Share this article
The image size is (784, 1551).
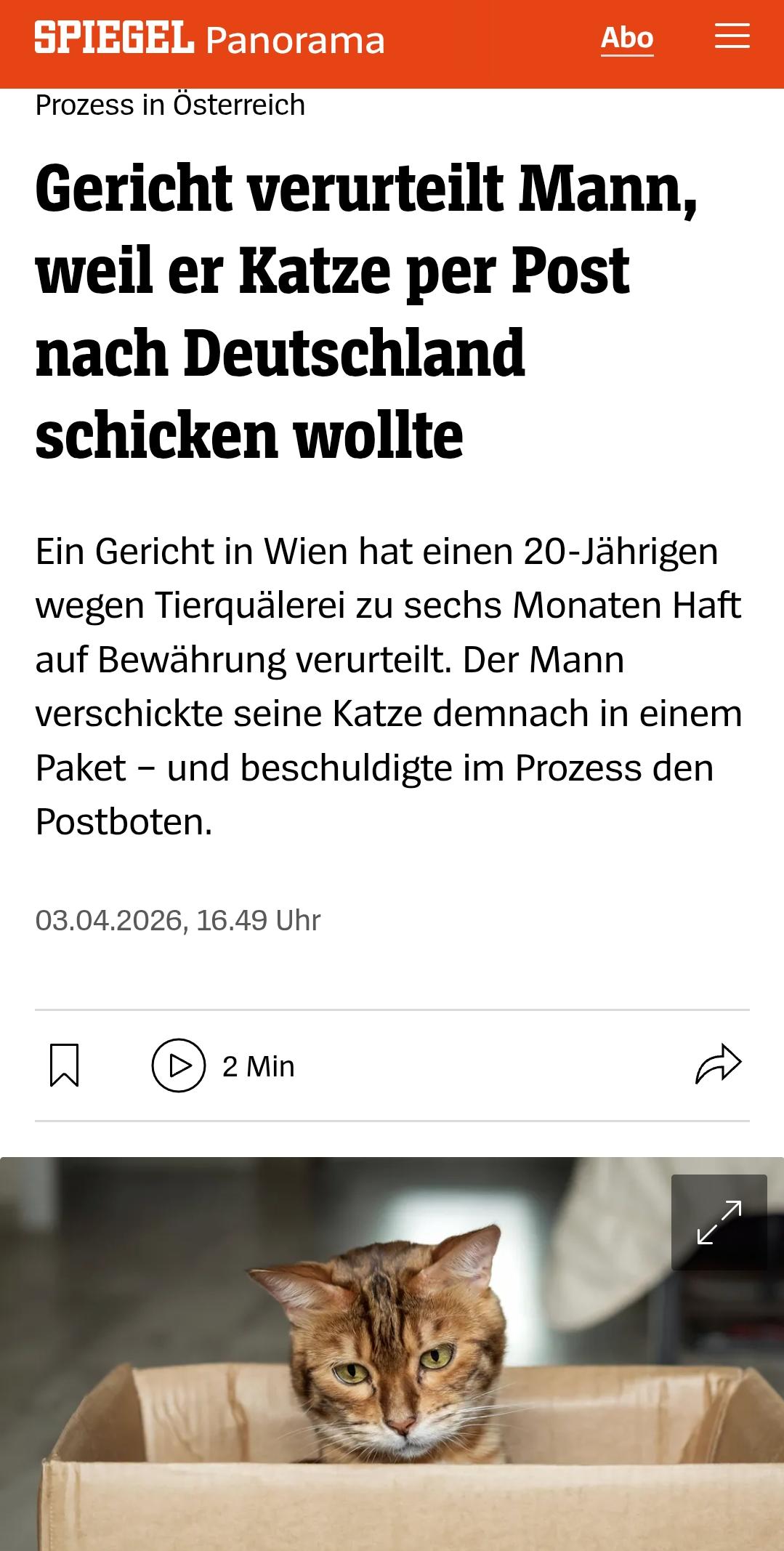pyautogui.click(x=718, y=1065)
